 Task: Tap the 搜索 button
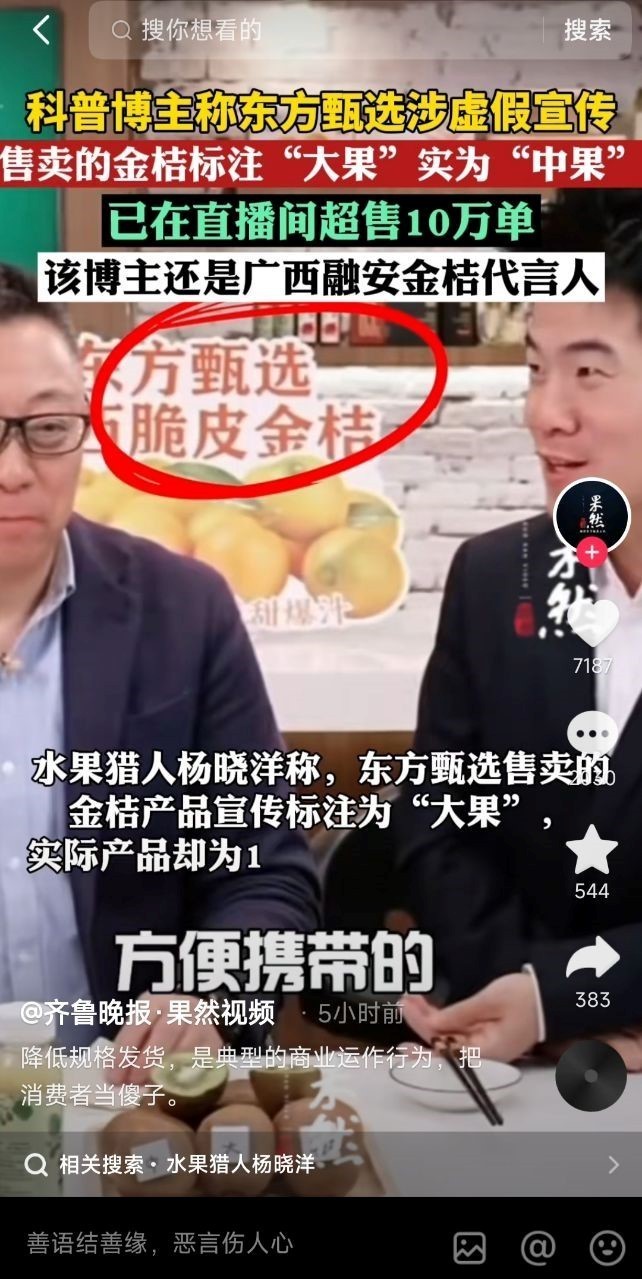(587, 31)
